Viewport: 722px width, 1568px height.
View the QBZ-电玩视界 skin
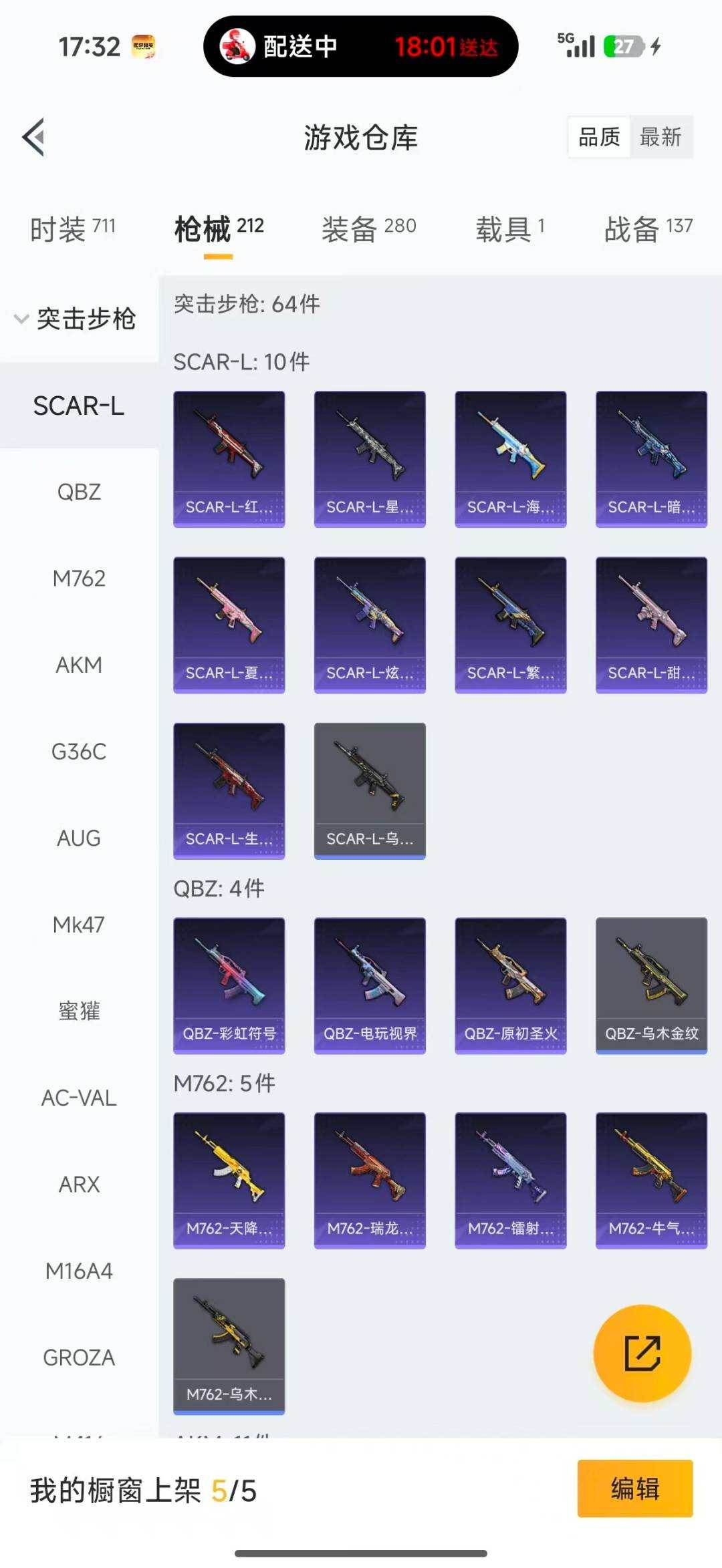[370, 985]
